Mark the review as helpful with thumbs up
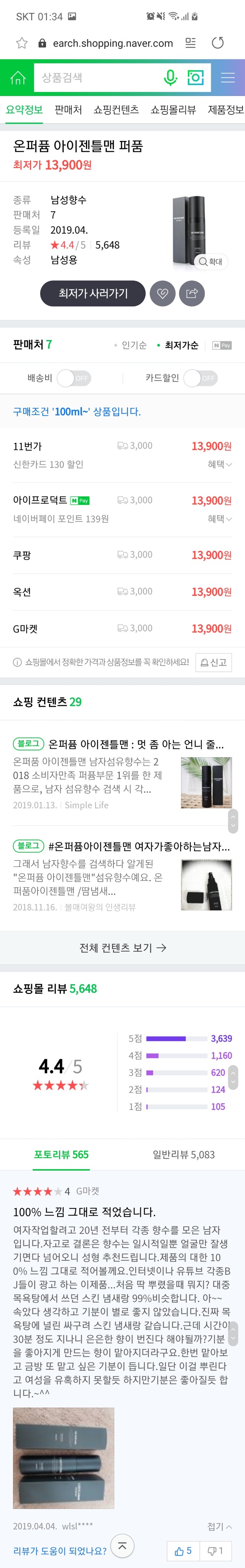Viewport: 245px width, 1568px height. coord(183,1550)
